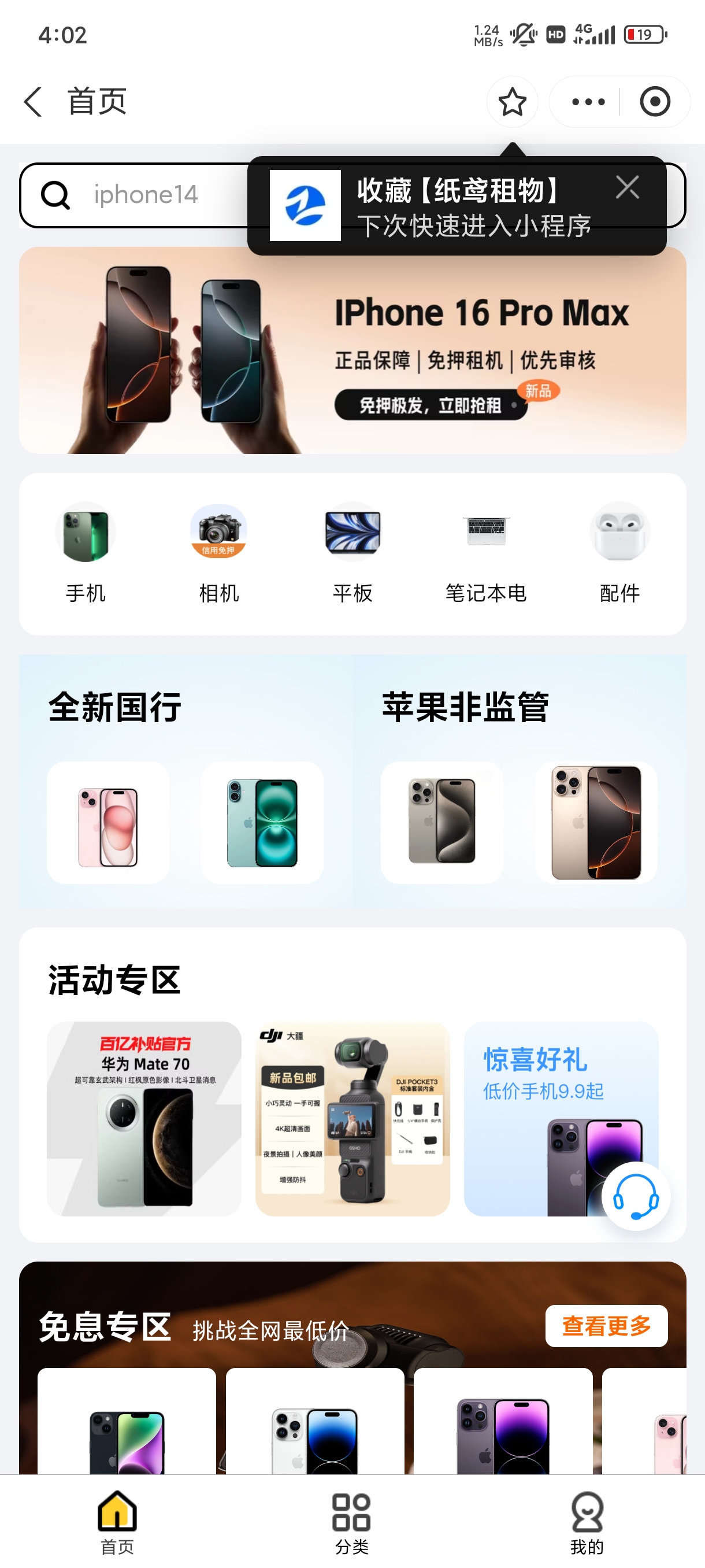Open the three-dot more menu

pos(588,102)
